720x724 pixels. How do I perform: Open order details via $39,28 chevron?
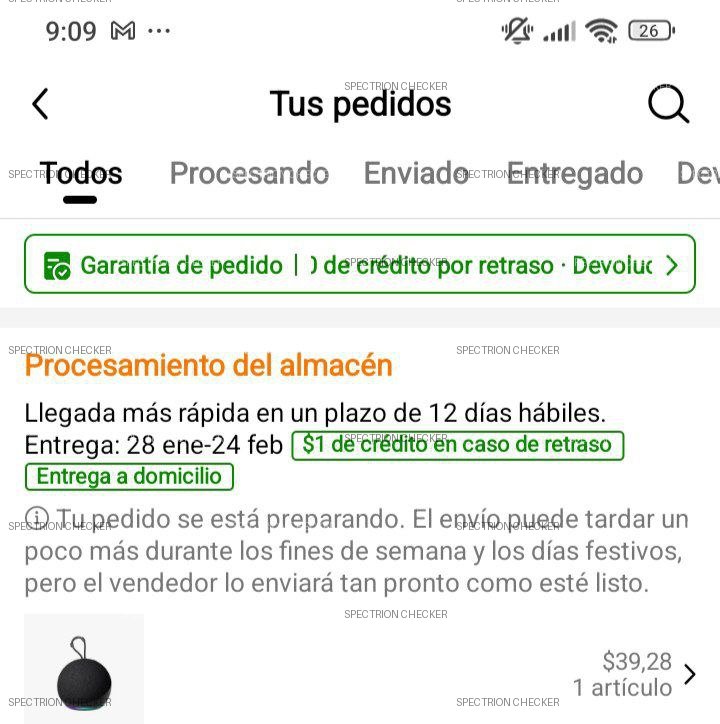pos(689,674)
